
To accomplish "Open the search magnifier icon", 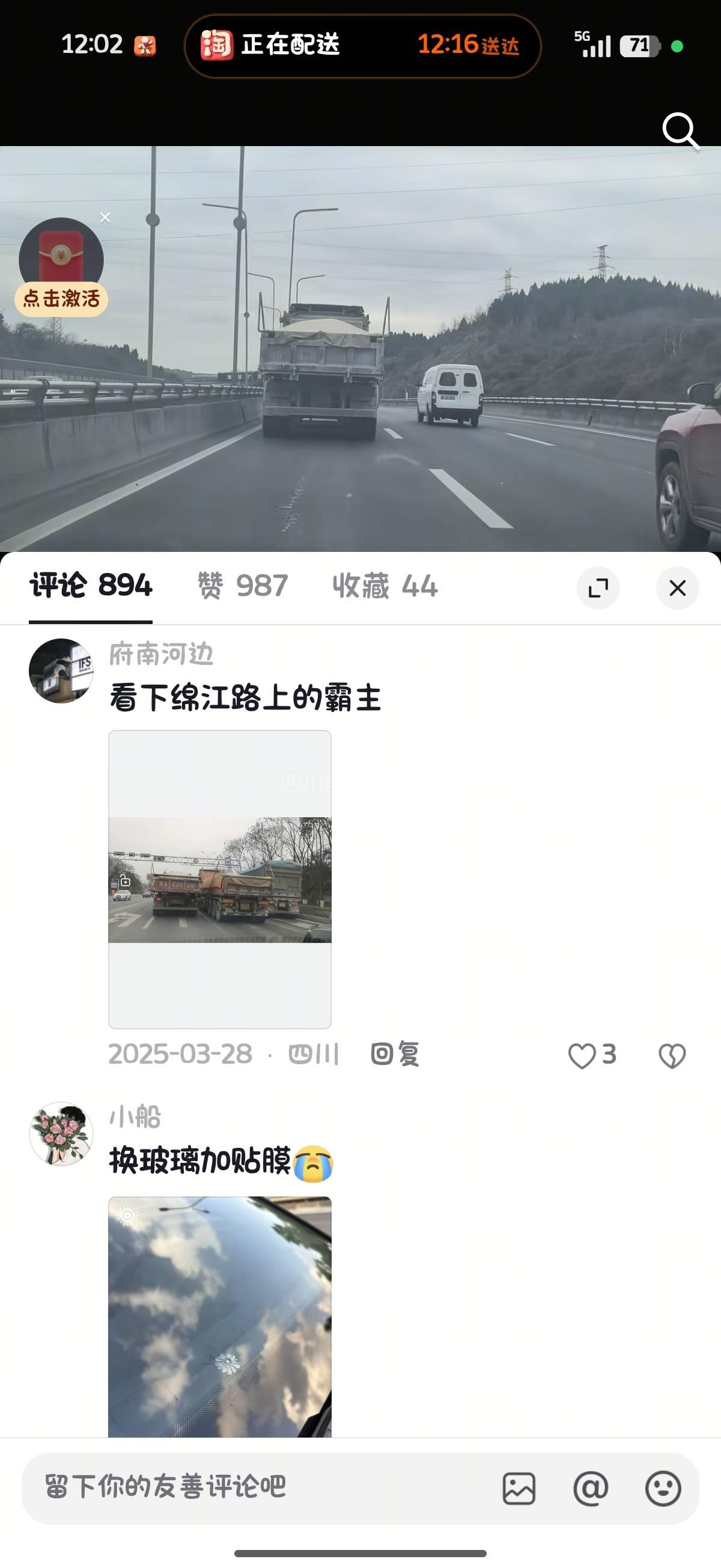I will coord(680,130).
